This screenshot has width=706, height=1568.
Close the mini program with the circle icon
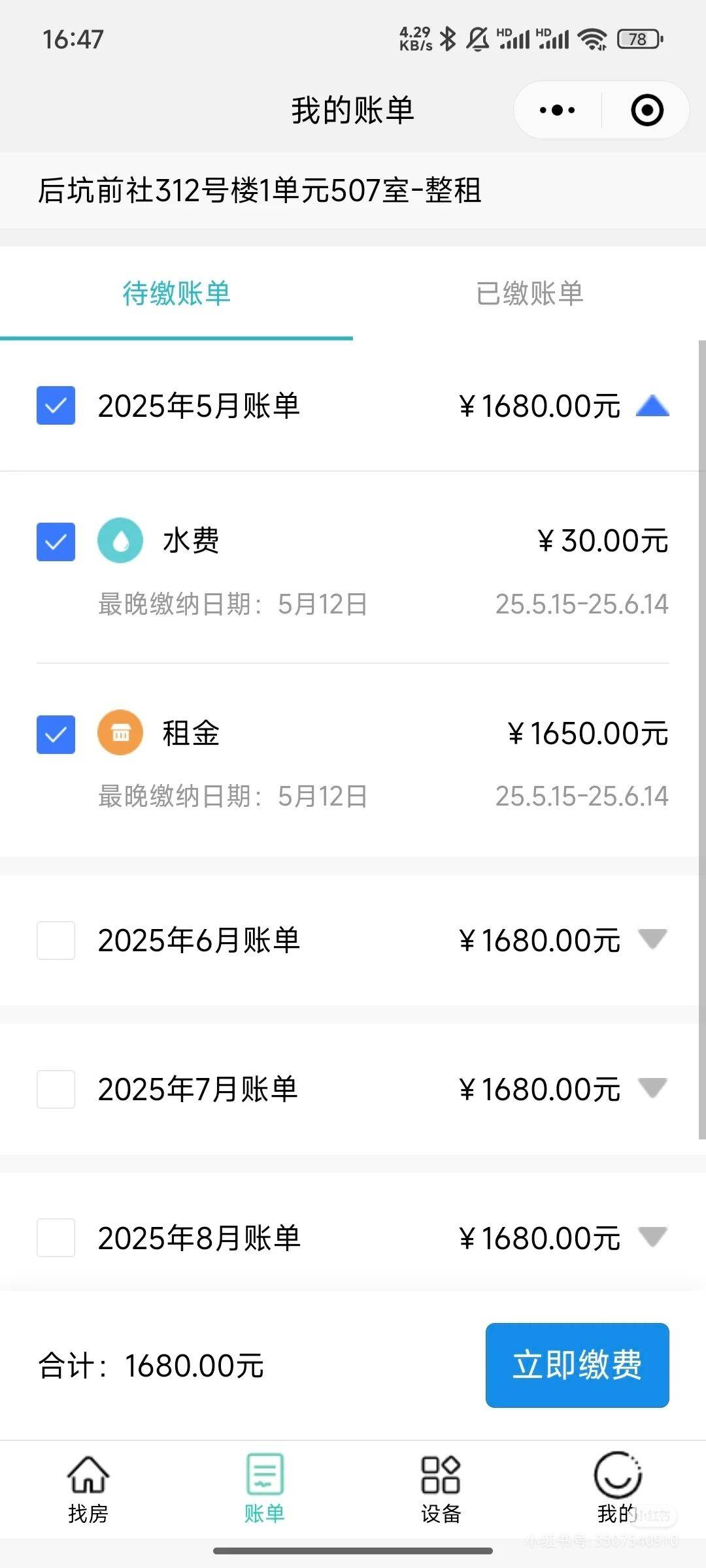tap(647, 110)
